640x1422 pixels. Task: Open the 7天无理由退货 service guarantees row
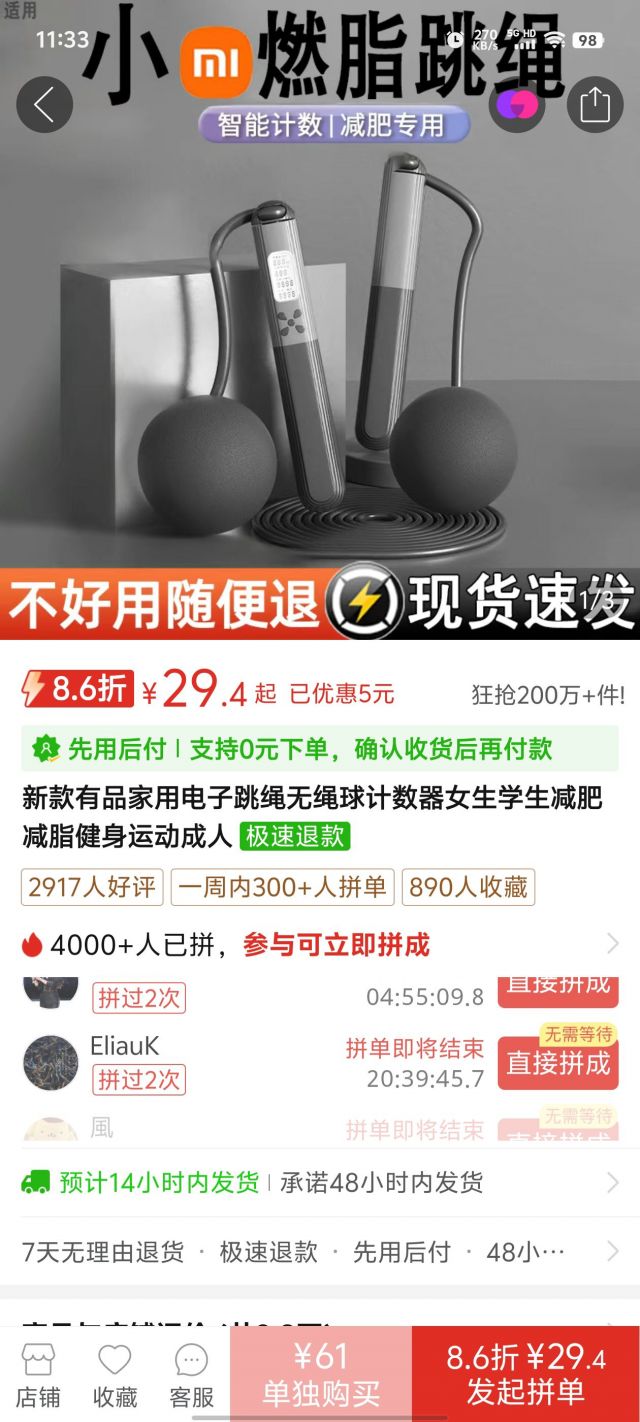point(320,1251)
